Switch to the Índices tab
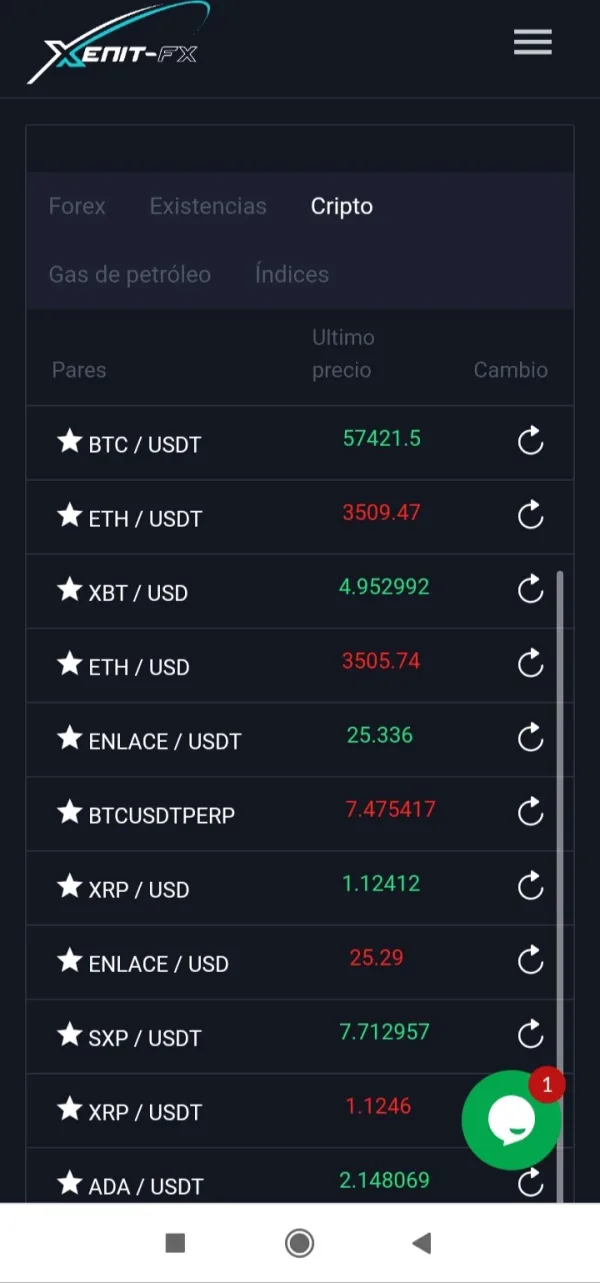 tap(291, 274)
